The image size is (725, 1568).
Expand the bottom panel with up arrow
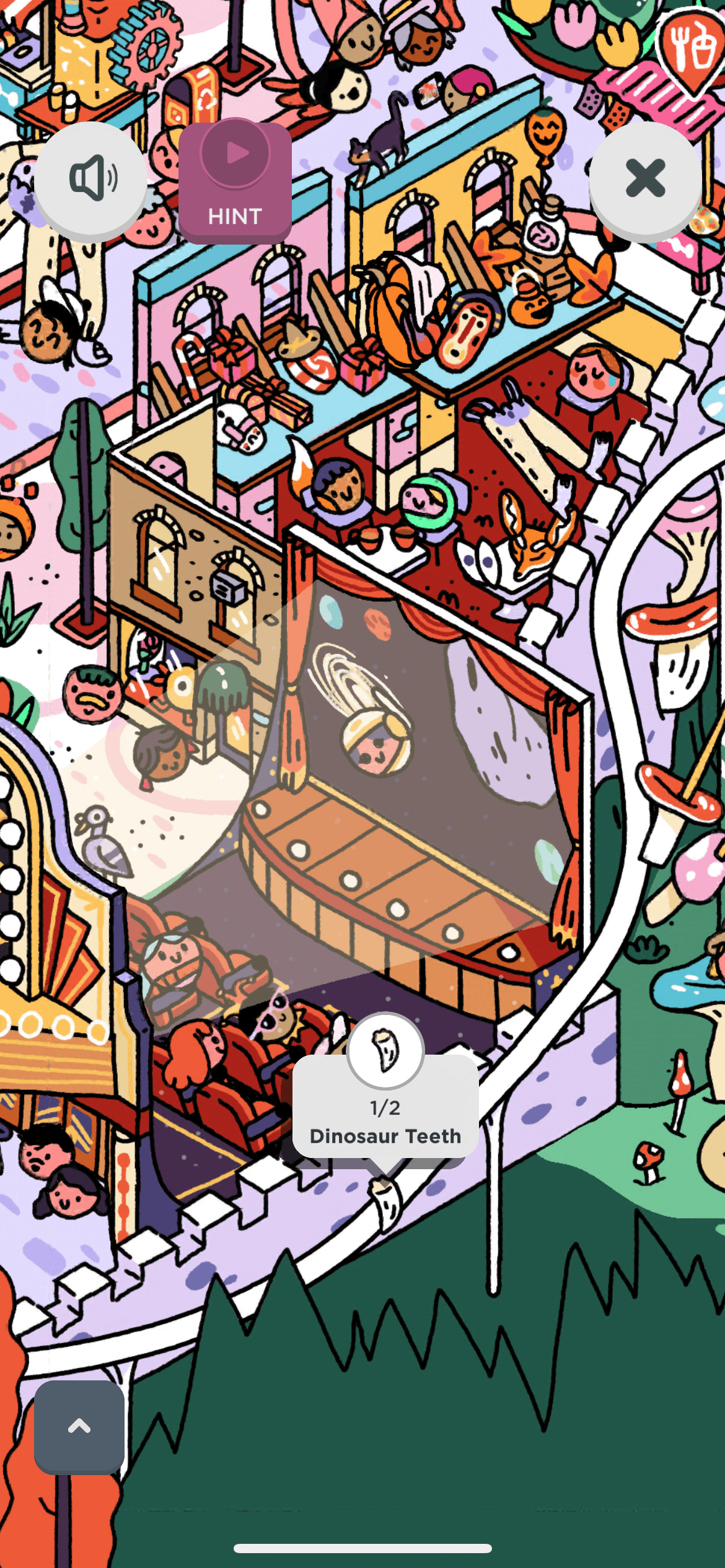tap(79, 1426)
